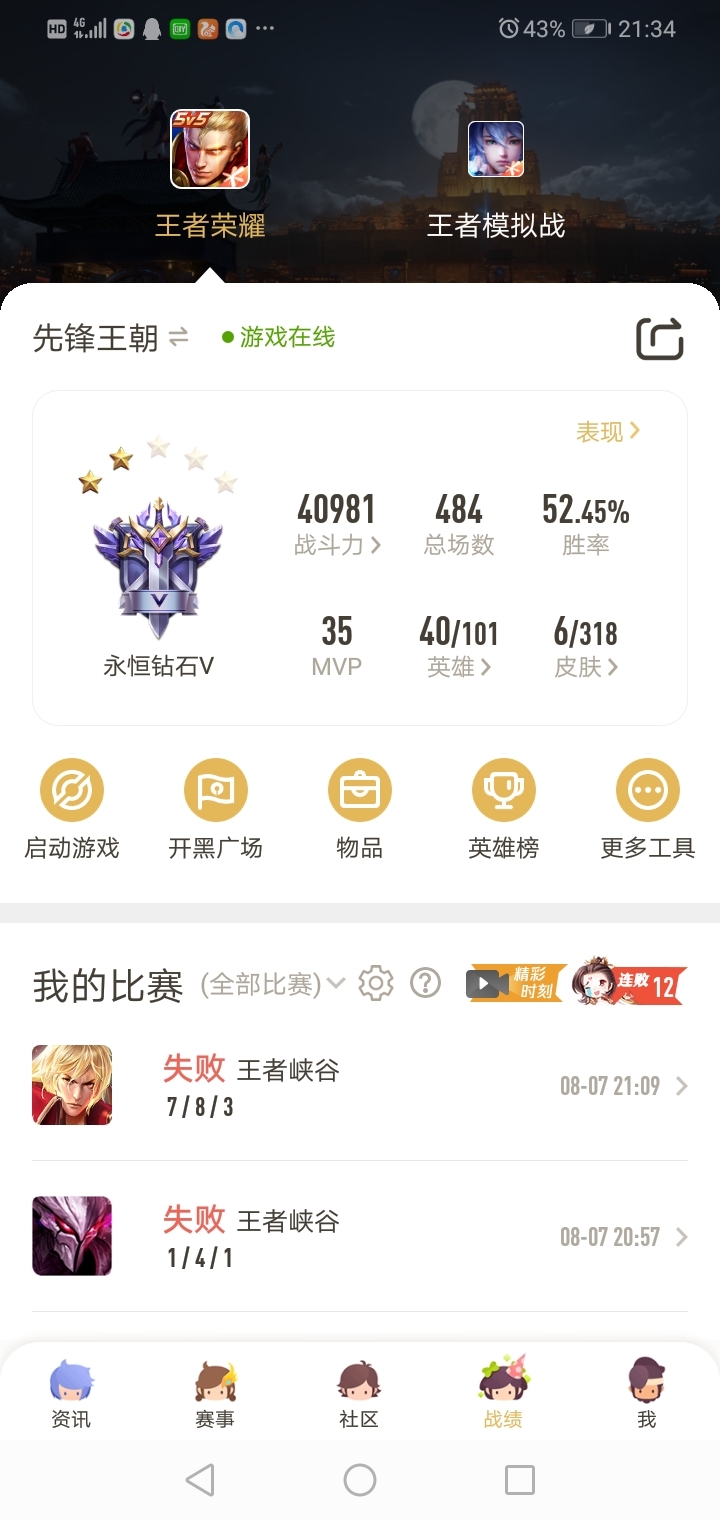Switch accounts next to 先锋王朝

point(178,337)
